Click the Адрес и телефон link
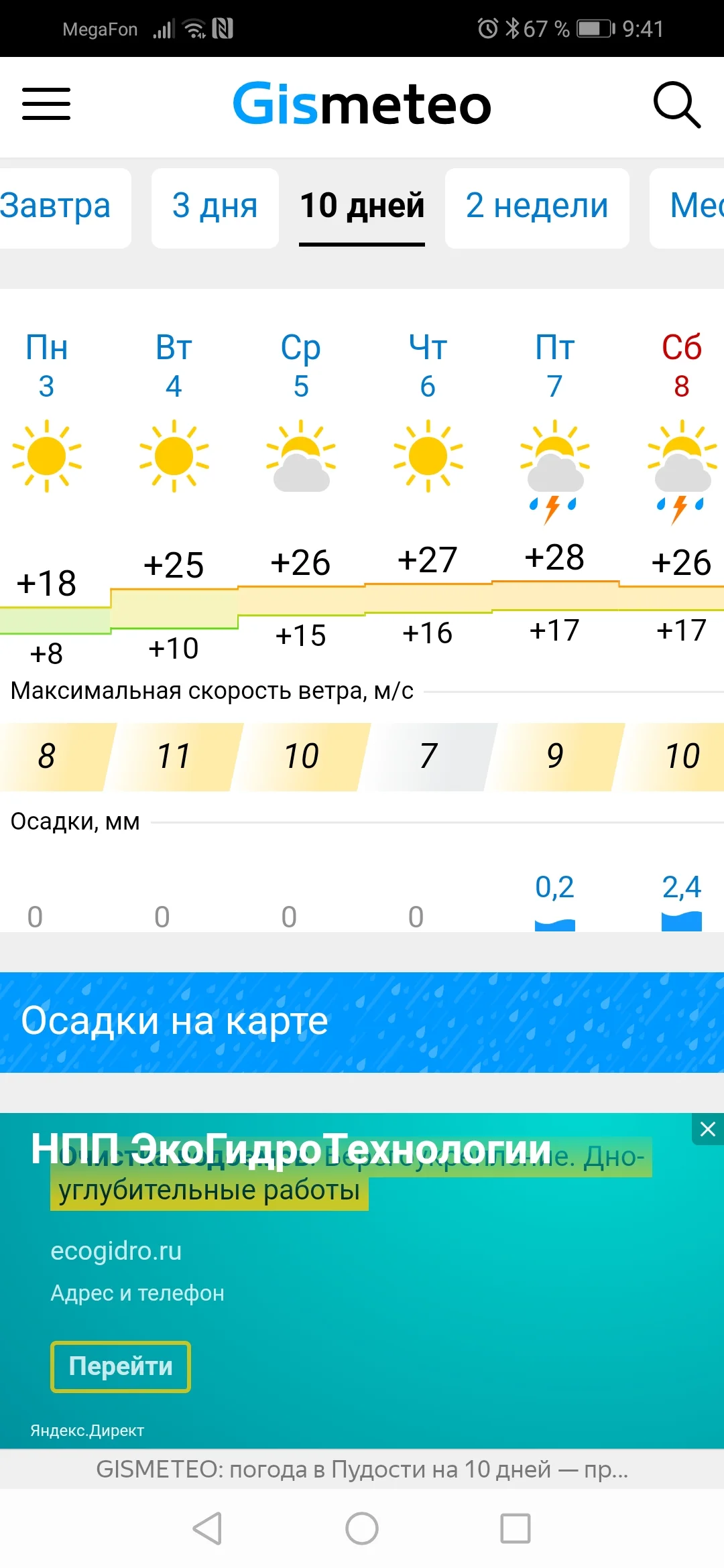 coord(138,1293)
